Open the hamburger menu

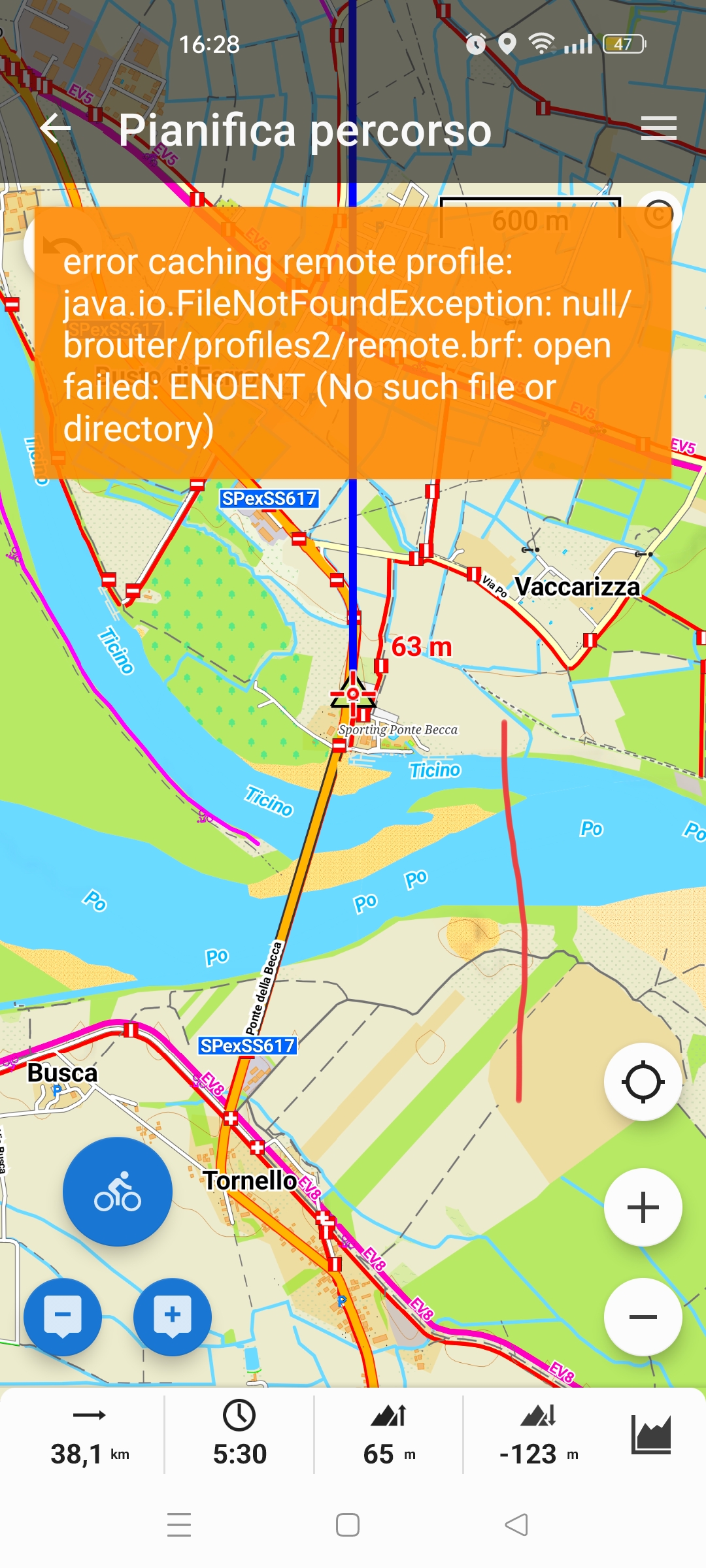tap(658, 128)
